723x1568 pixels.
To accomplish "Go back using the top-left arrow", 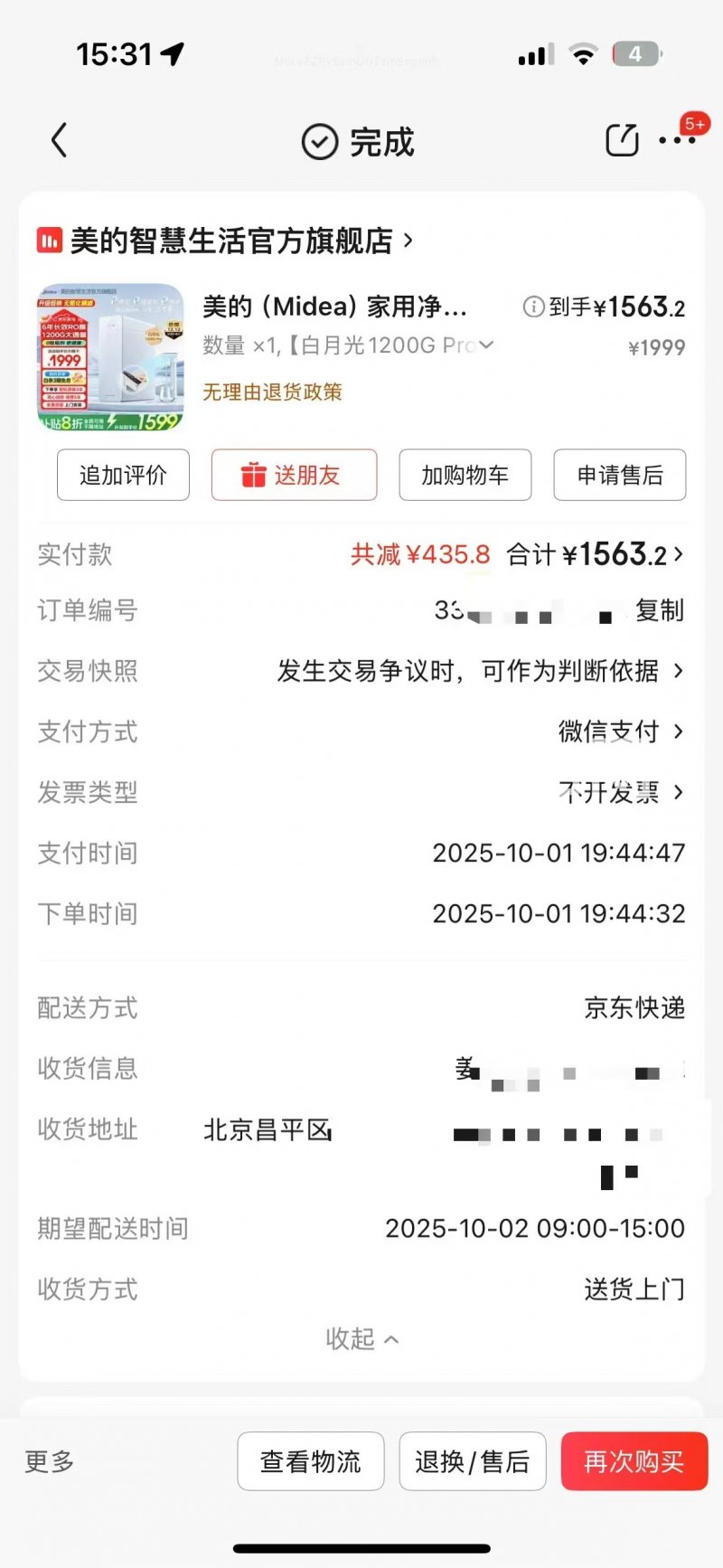I will 60,141.
